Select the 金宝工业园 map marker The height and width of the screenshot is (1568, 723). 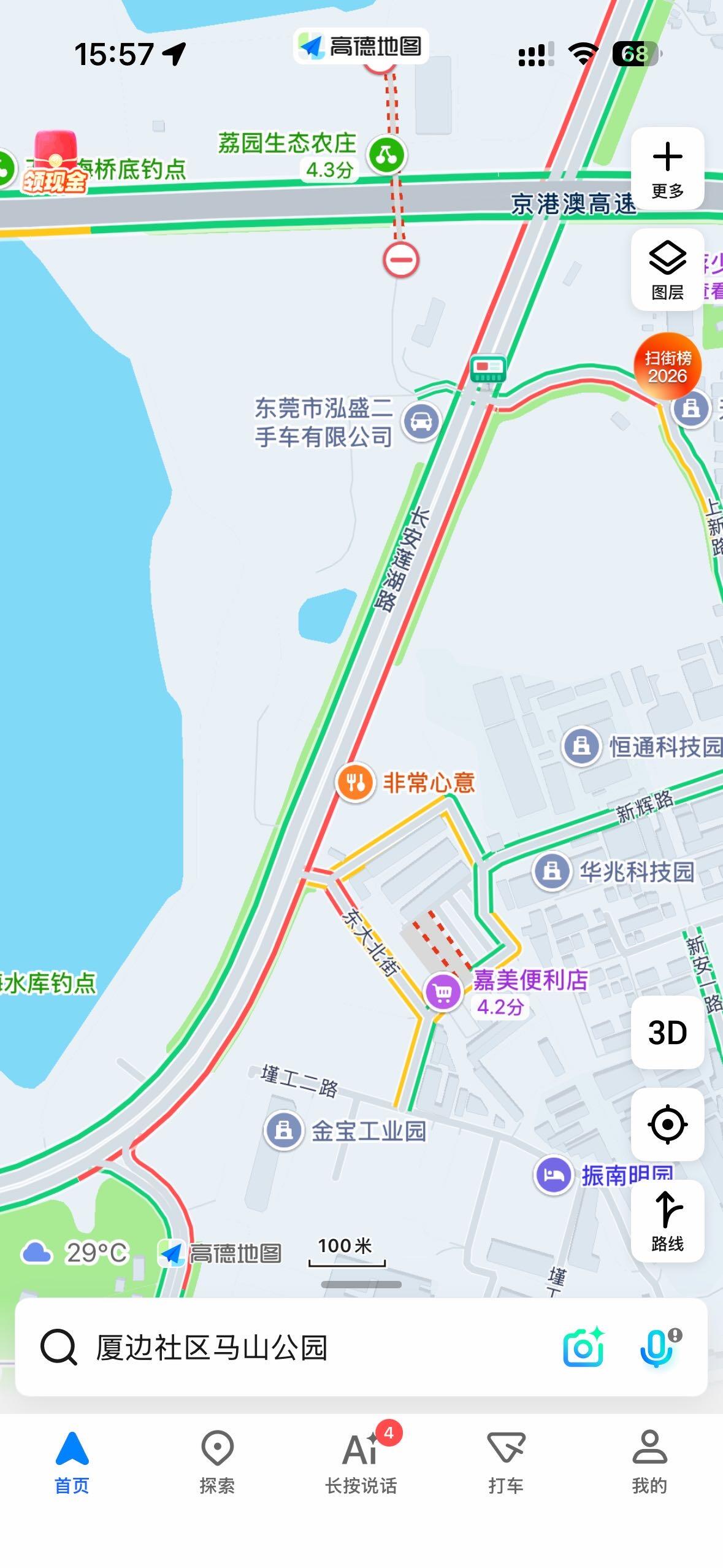(283, 1130)
